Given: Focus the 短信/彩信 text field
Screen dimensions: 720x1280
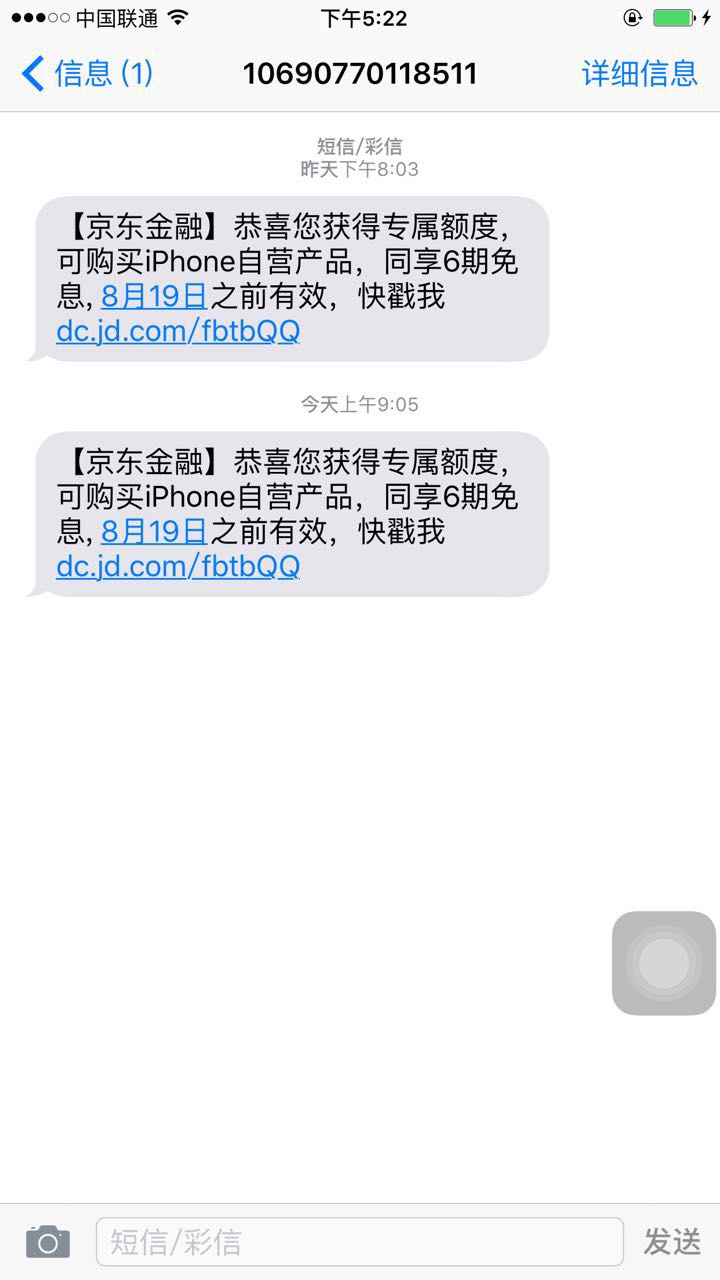Looking at the screenshot, I should 359,1242.
